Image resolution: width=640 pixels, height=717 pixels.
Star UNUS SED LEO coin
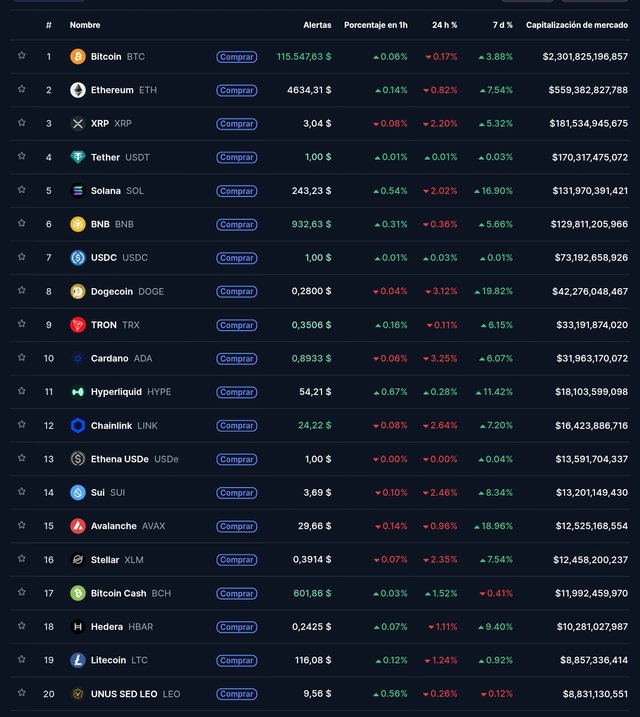(21, 692)
